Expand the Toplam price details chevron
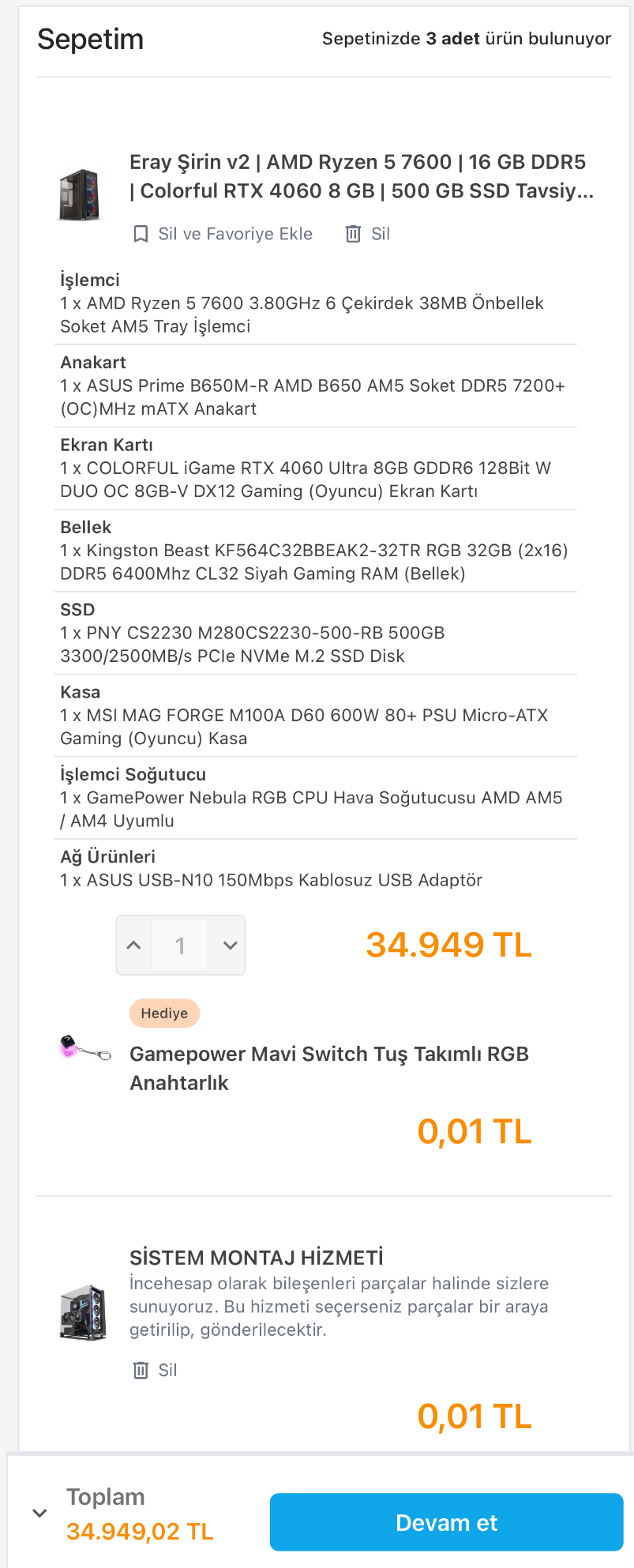Viewport: 634px width, 1568px height. [x=39, y=1513]
